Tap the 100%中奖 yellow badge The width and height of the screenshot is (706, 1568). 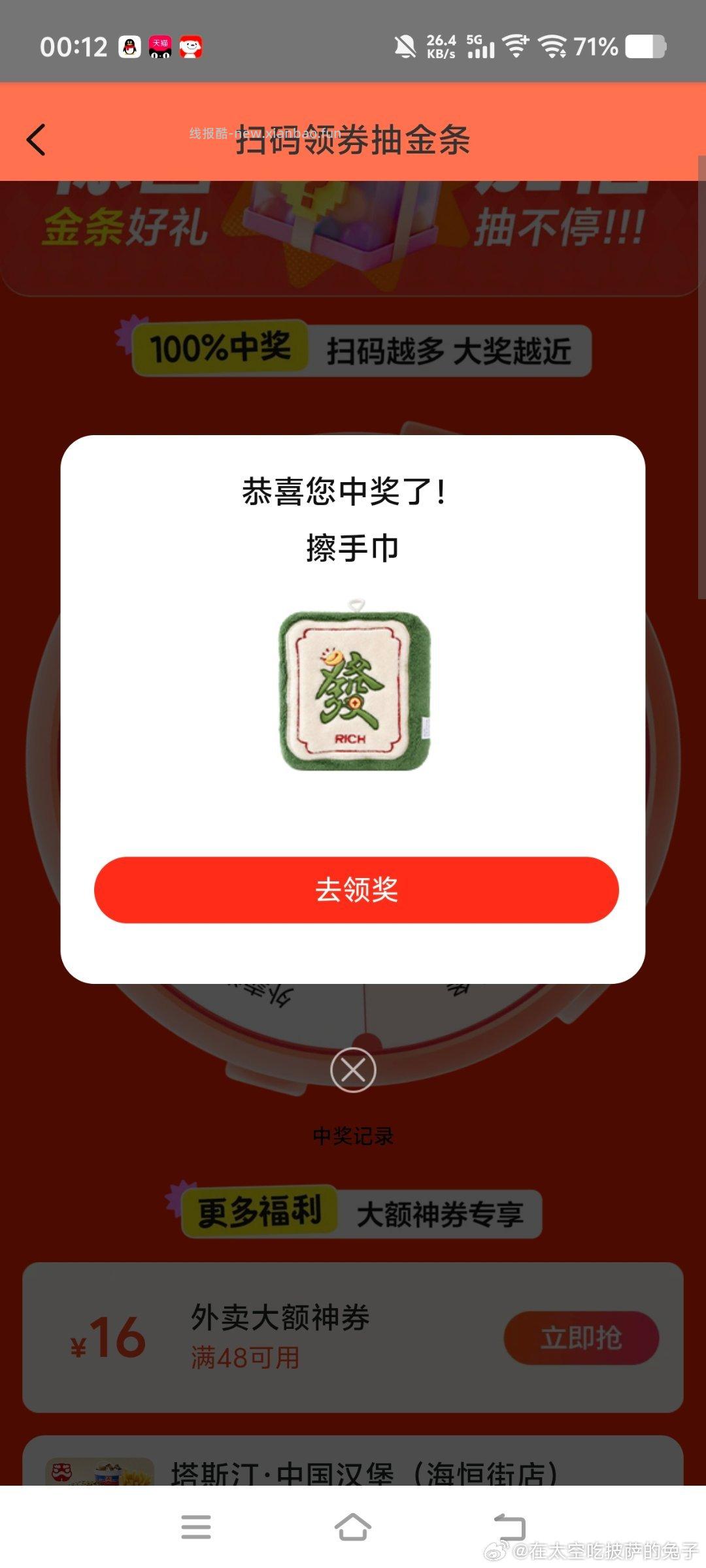click(222, 348)
